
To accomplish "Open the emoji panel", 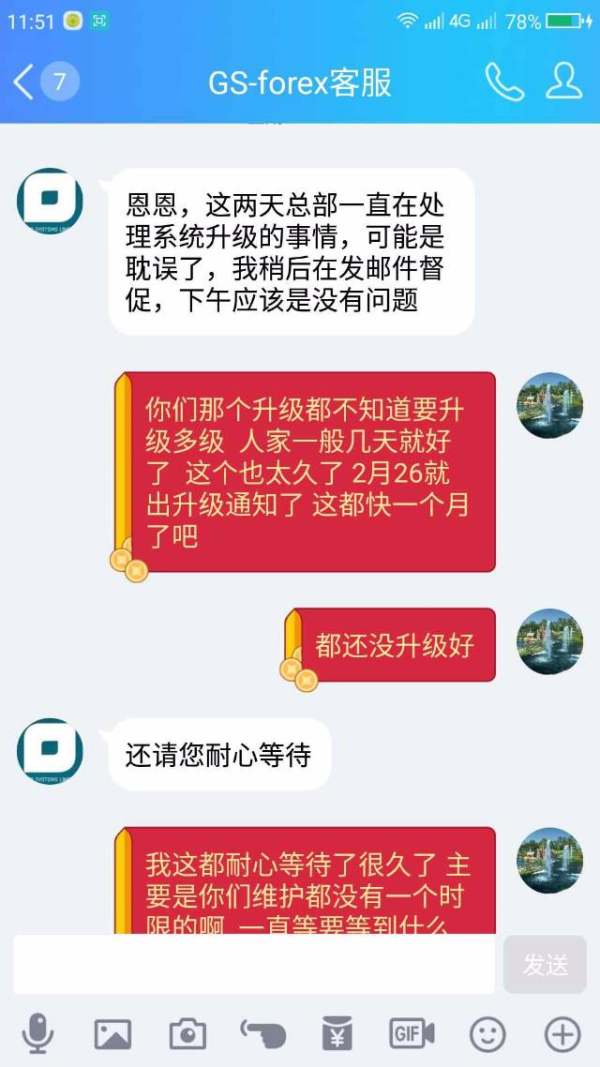I will (487, 1034).
